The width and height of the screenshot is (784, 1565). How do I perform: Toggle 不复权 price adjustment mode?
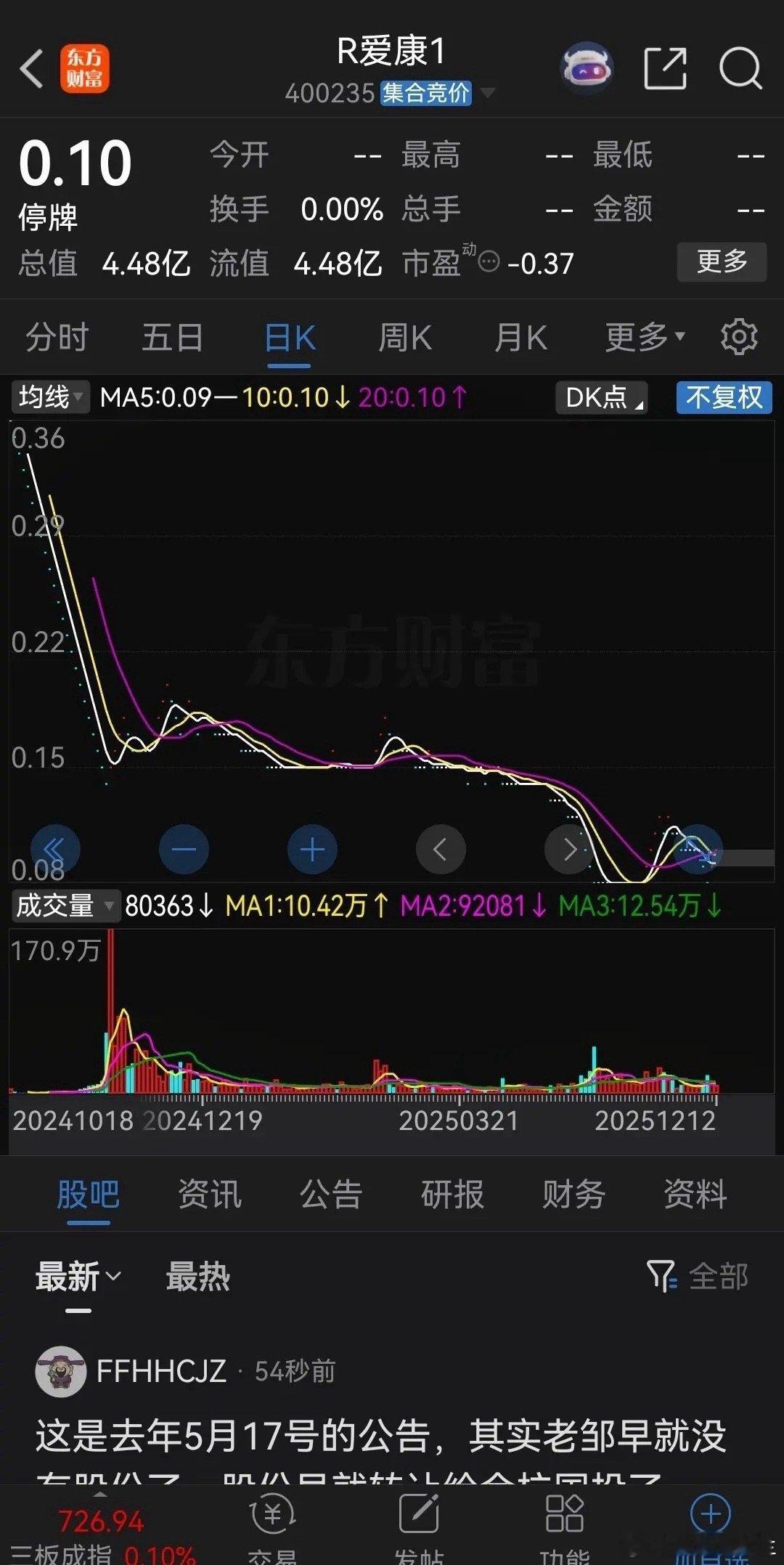click(723, 398)
